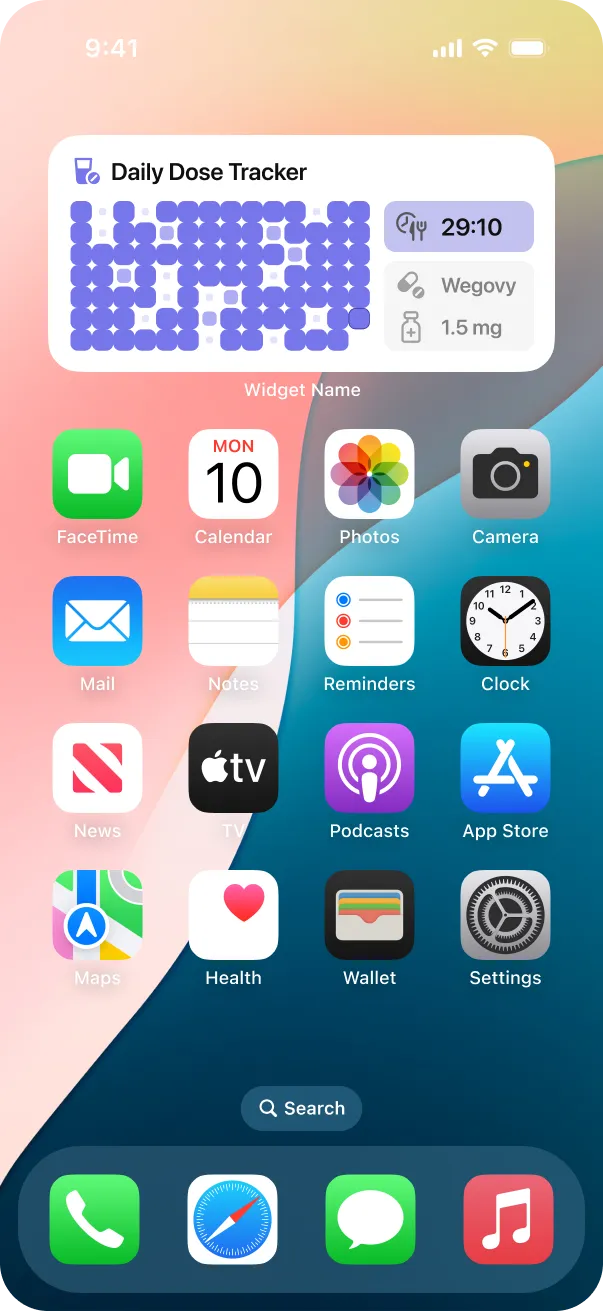
Task: Launch the Camera app
Action: tap(505, 474)
